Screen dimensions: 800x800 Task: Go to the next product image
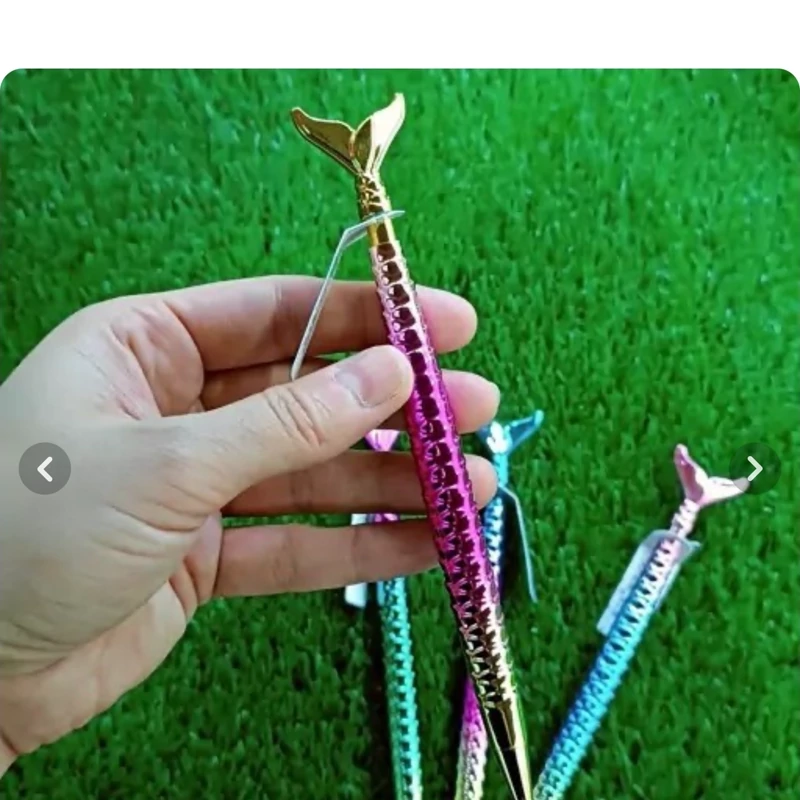755,468
